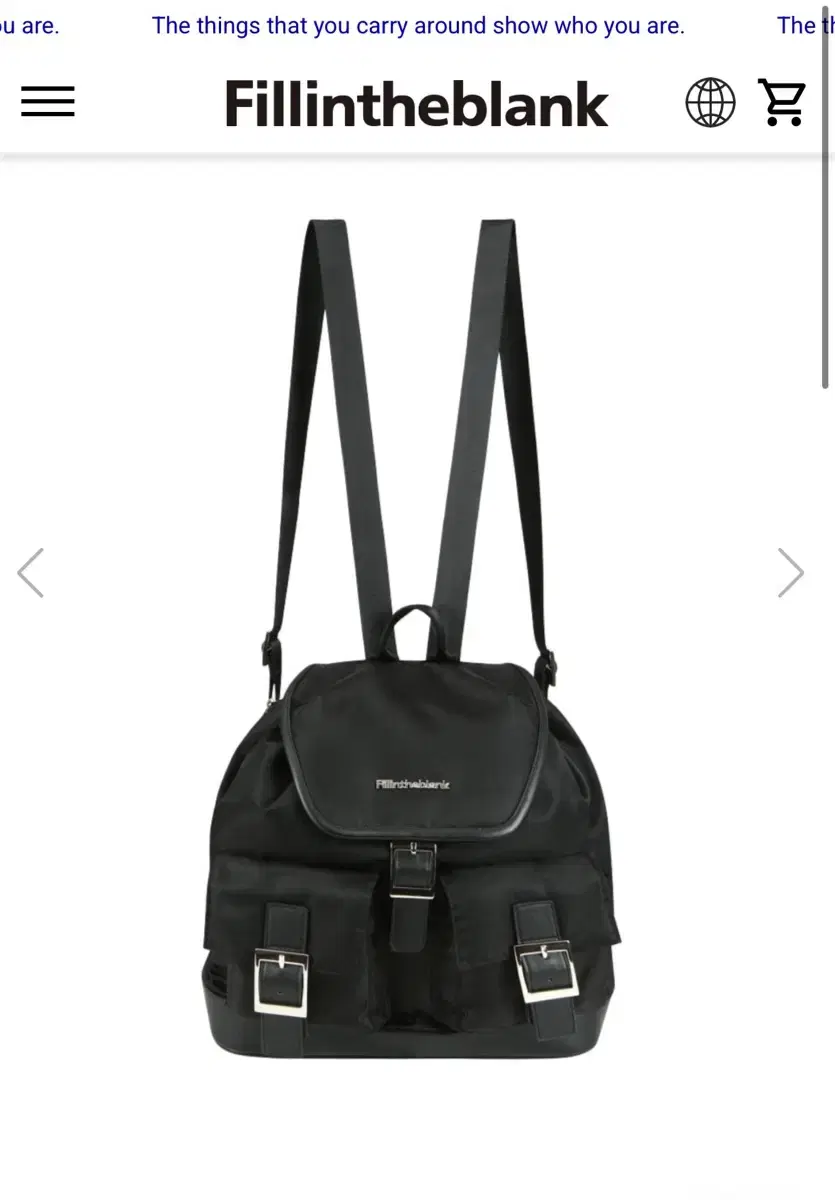Click the left chevron for previous image

coord(31,572)
